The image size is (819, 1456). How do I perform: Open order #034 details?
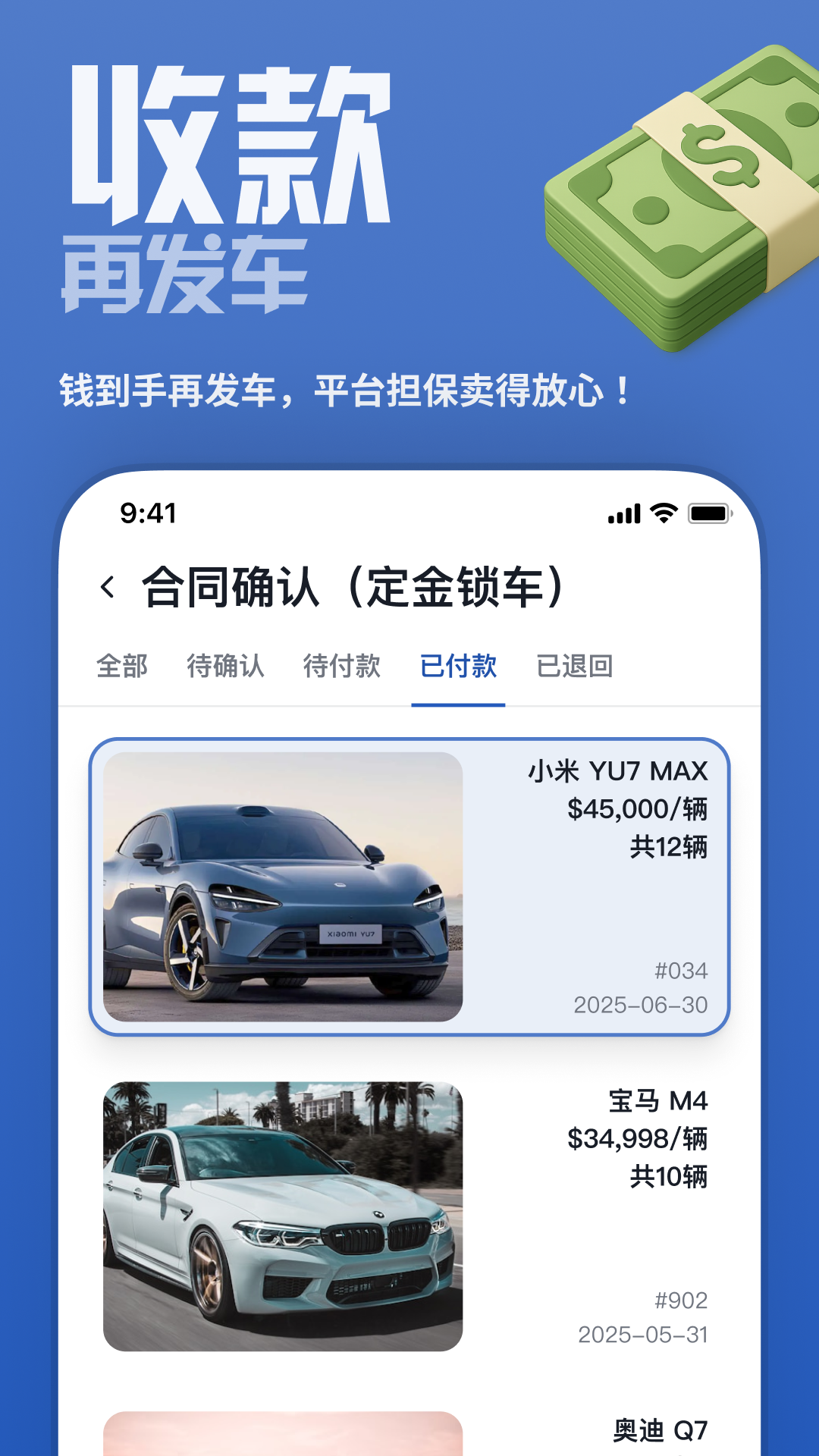tap(682, 969)
